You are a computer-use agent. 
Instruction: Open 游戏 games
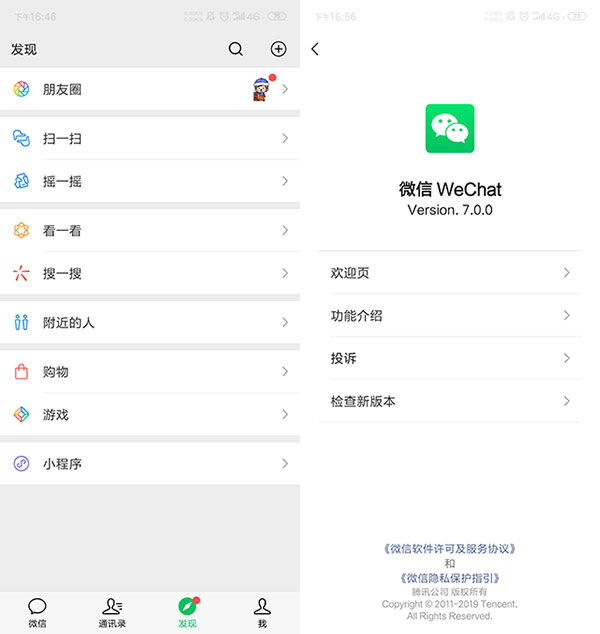[150, 414]
